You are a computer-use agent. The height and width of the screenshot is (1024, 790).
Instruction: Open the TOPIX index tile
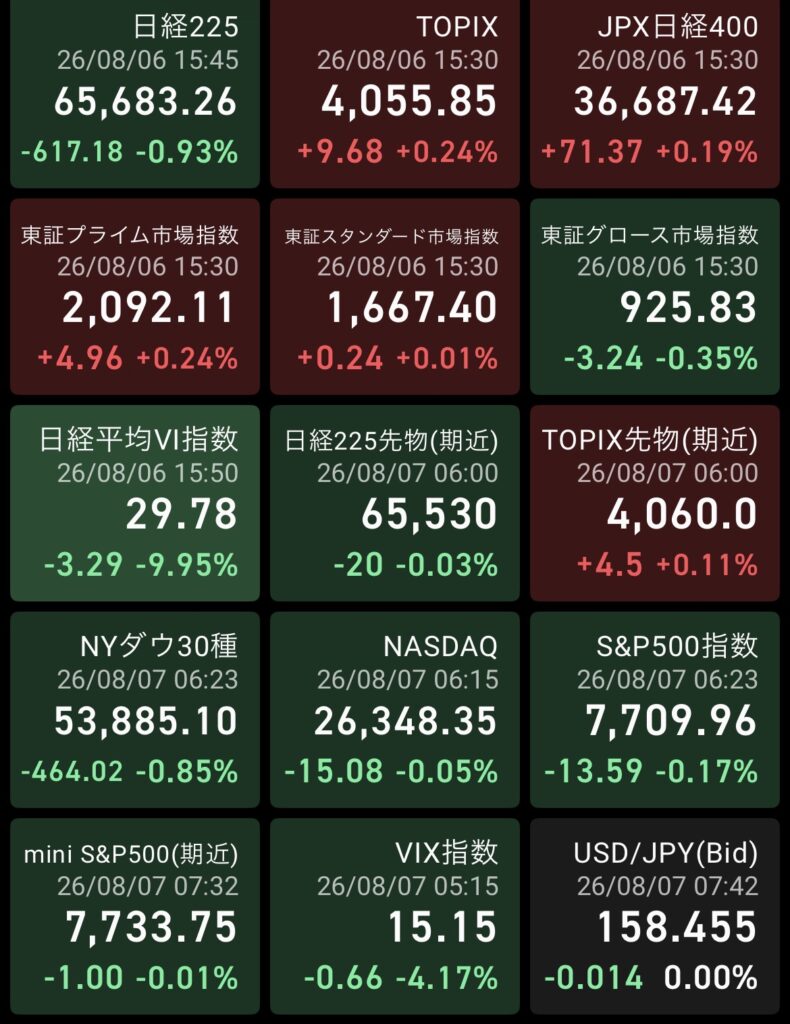coord(395,94)
